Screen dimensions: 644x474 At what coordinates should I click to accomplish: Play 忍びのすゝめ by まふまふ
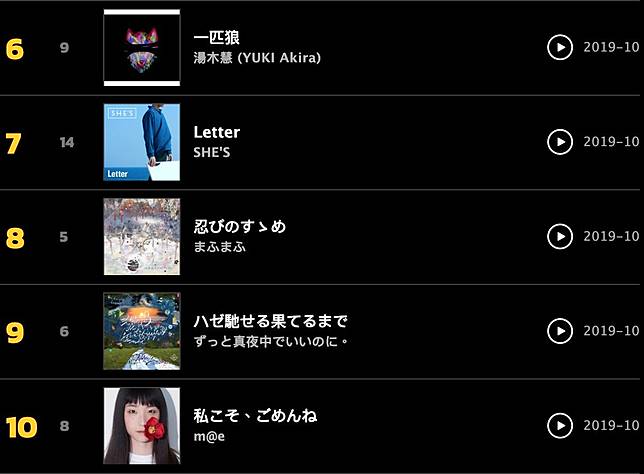560,237
